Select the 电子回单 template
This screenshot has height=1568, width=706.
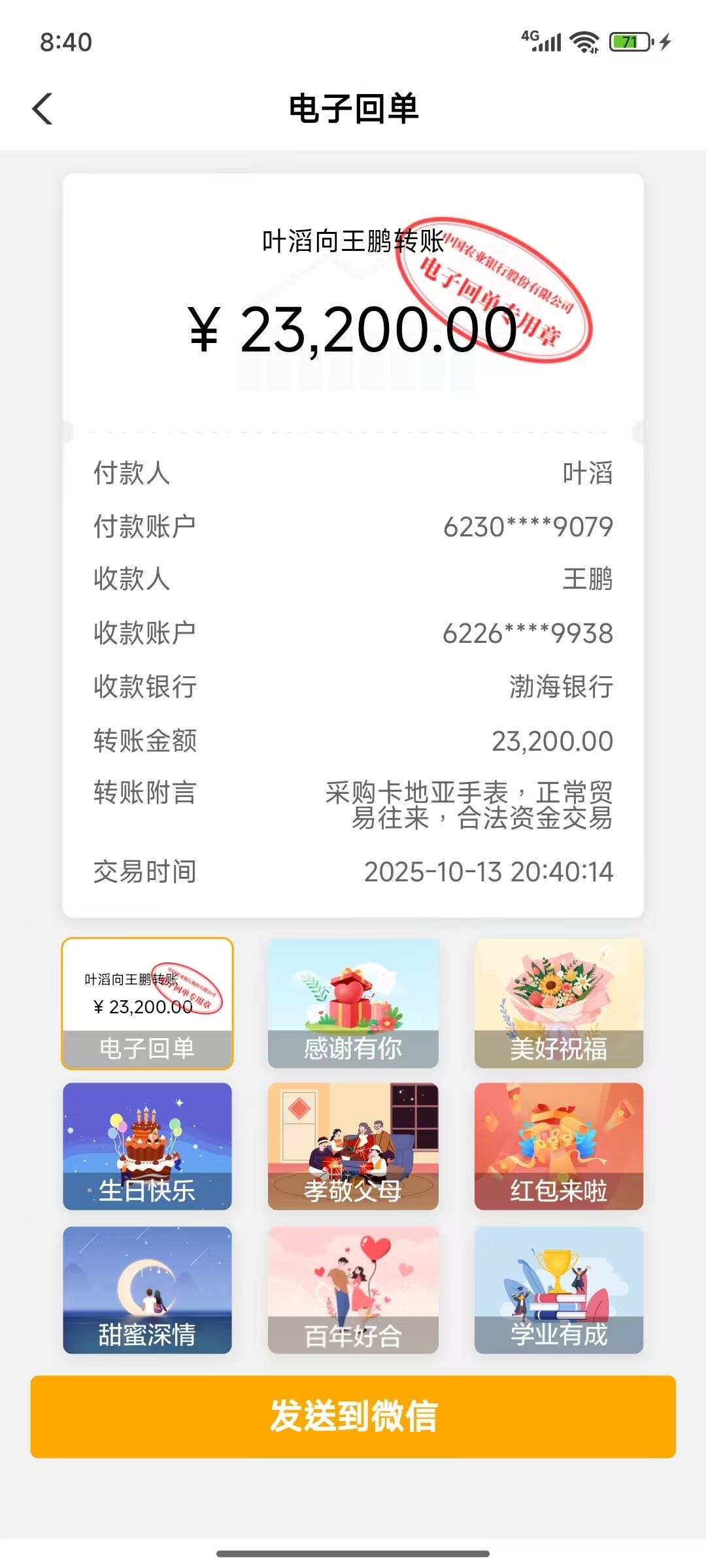(147, 1004)
